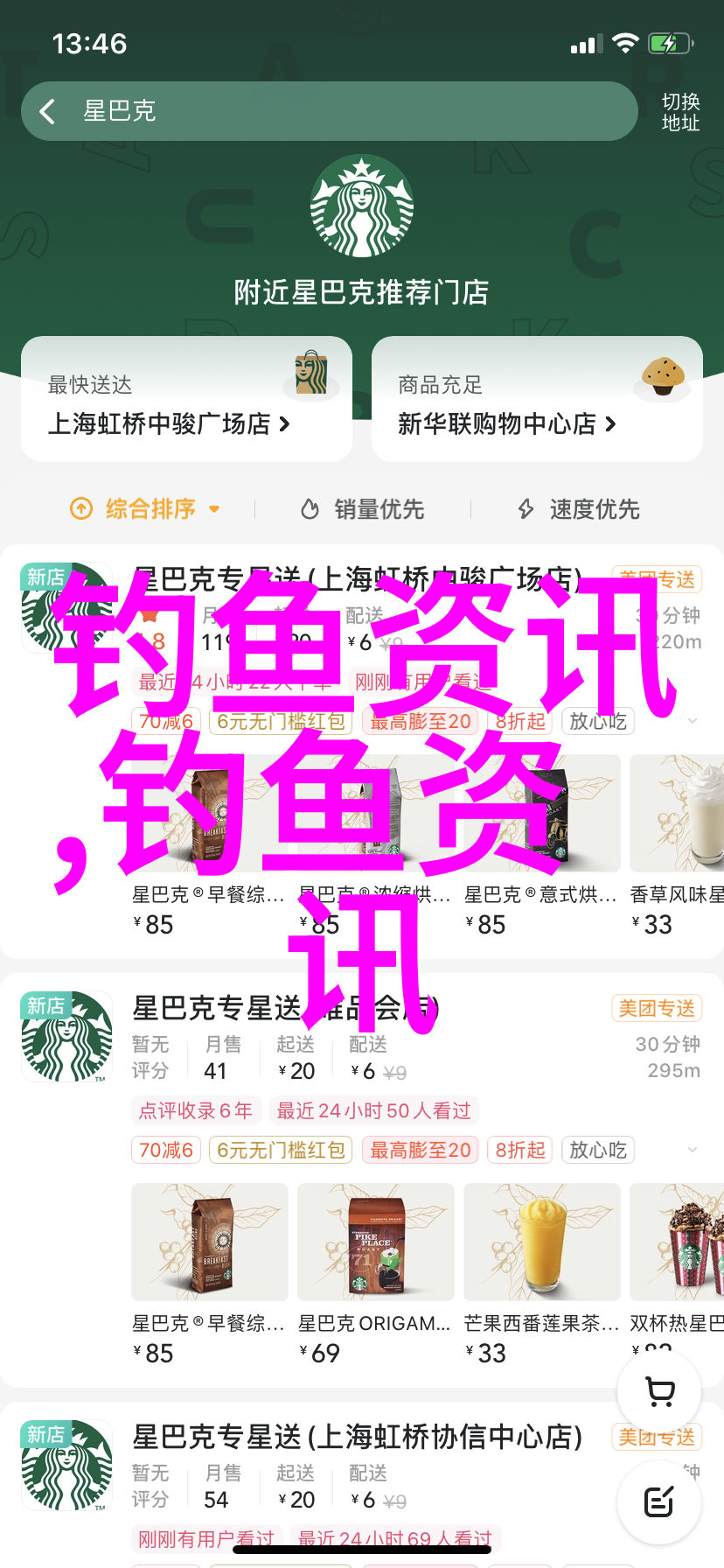Open the 星巴克 search field
724x1568 pixels.
click(x=350, y=111)
